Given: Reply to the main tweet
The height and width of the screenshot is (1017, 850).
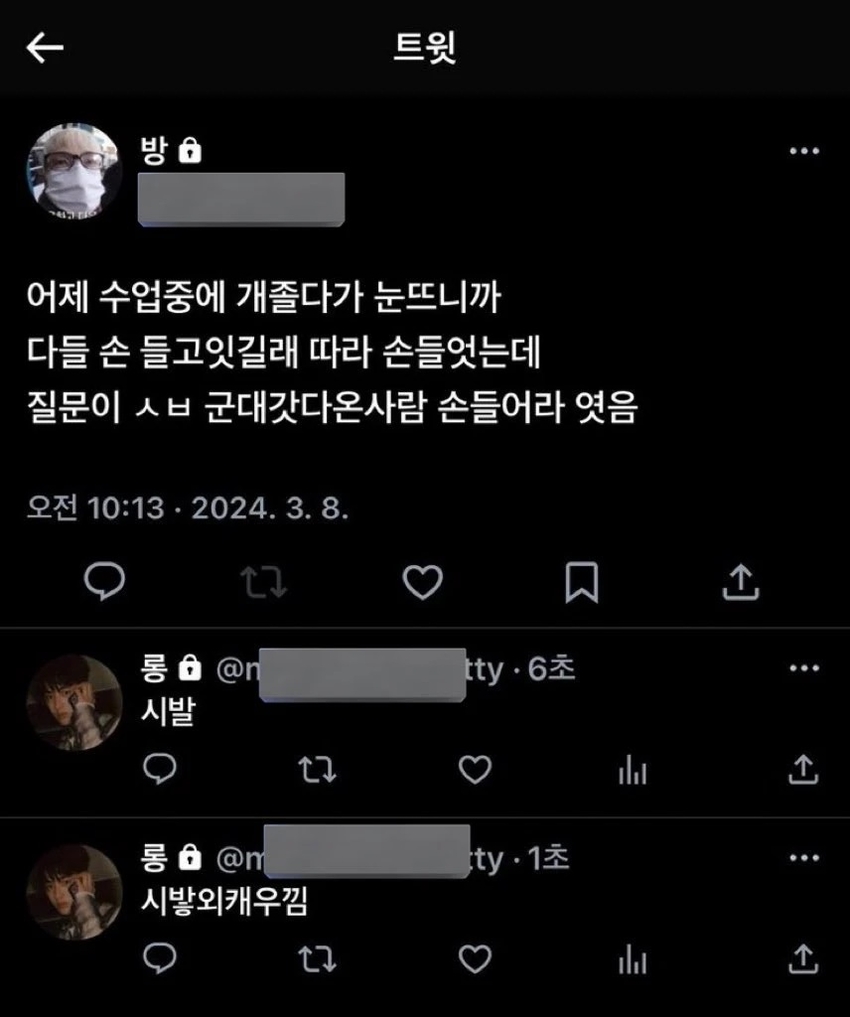Looking at the screenshot, I should [104, 582].
